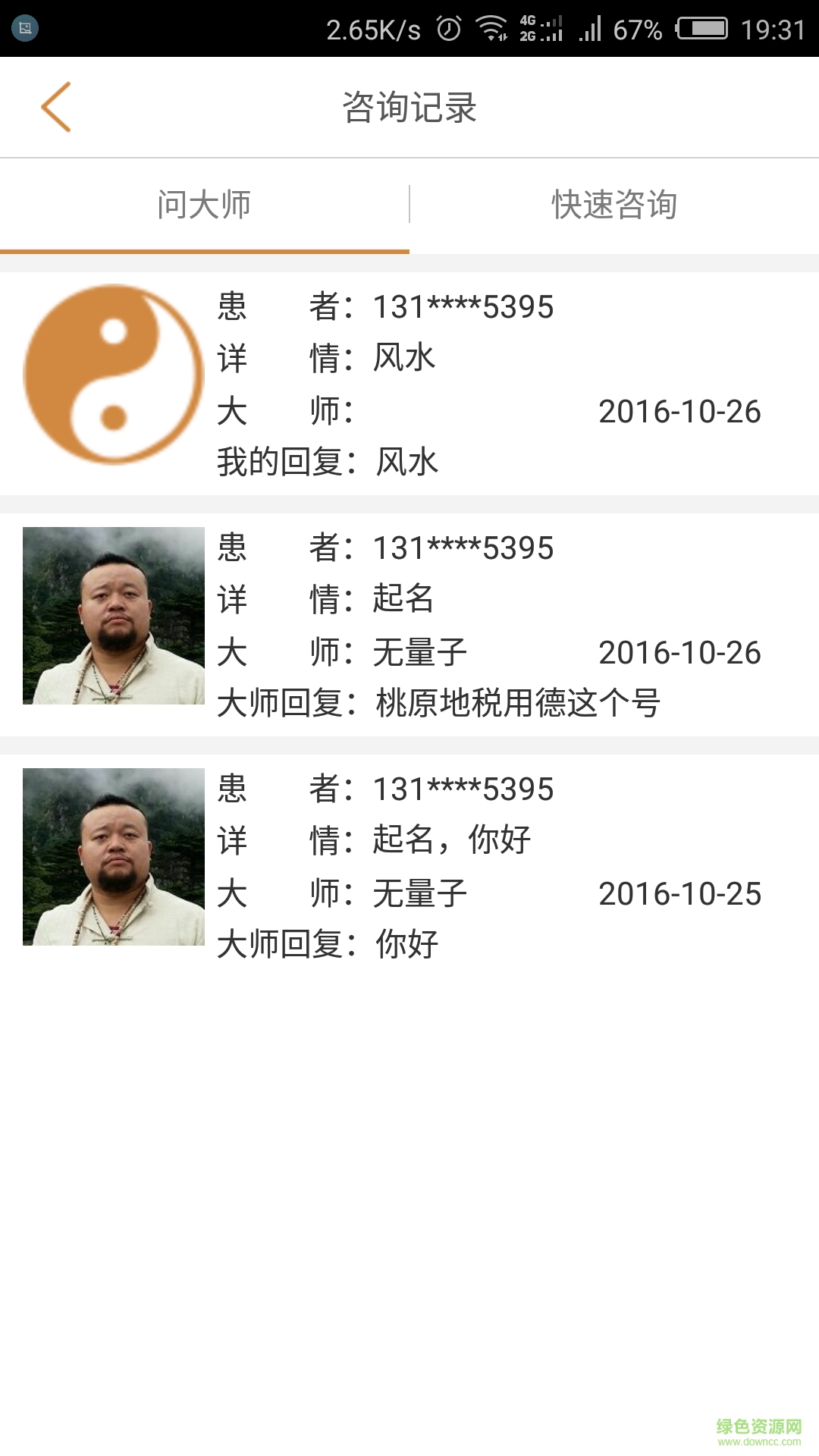Select the 问大师 tab
The image size is (819, 1456).
click(x=205, y=205)
